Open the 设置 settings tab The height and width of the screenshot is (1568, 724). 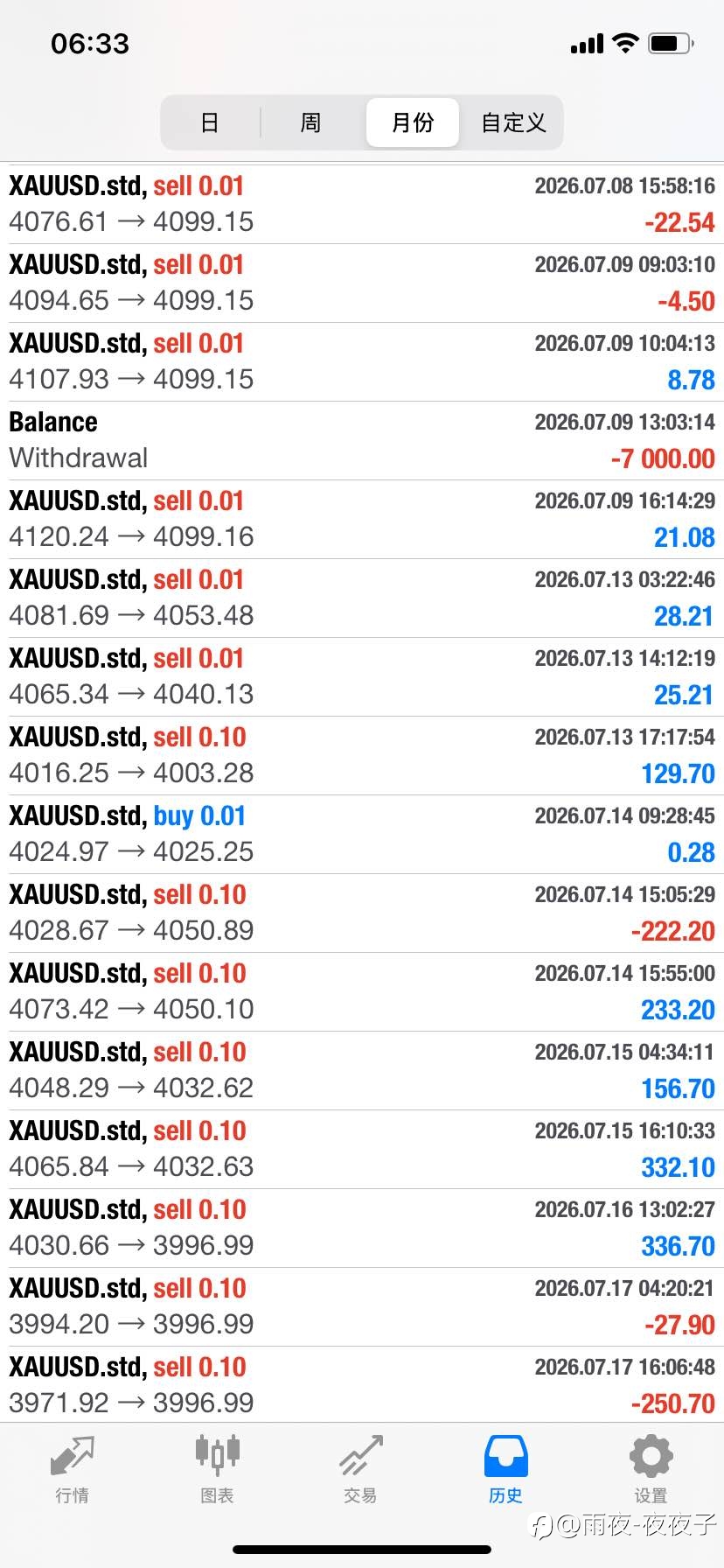(651, 1470)
